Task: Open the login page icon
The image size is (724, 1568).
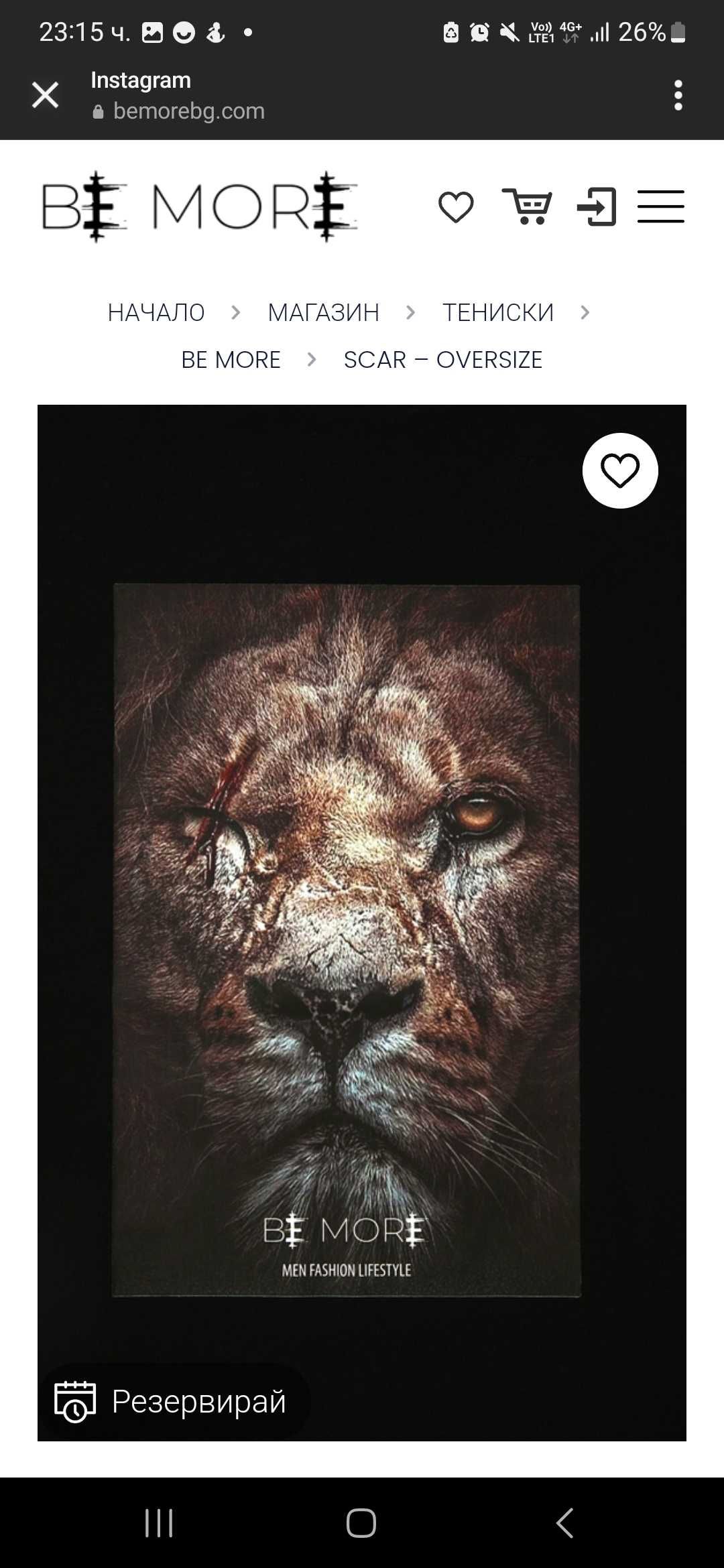Action: [x=597, y=206]
